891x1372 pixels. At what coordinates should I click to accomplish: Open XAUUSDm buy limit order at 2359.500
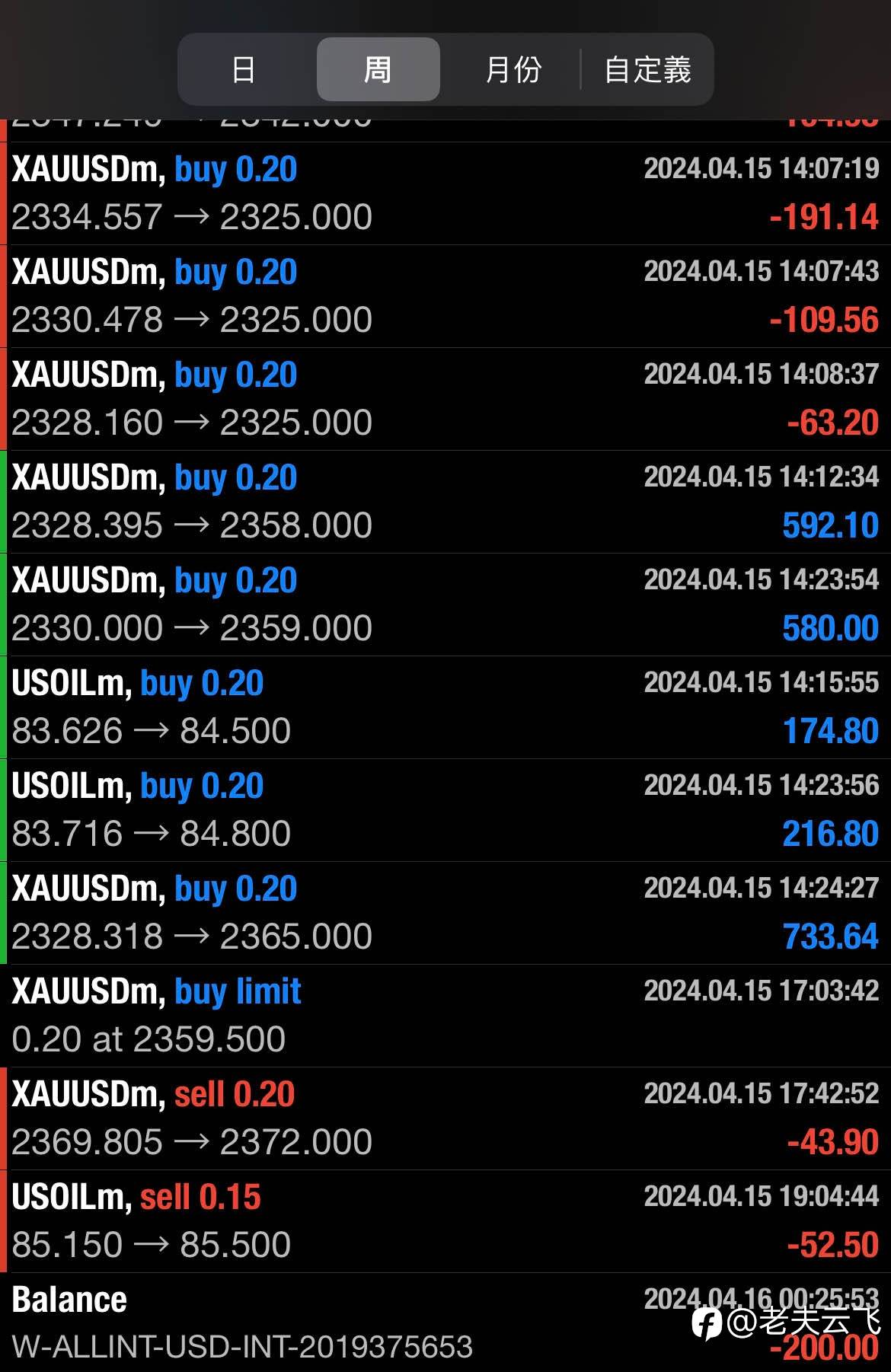coord(445,1016)
